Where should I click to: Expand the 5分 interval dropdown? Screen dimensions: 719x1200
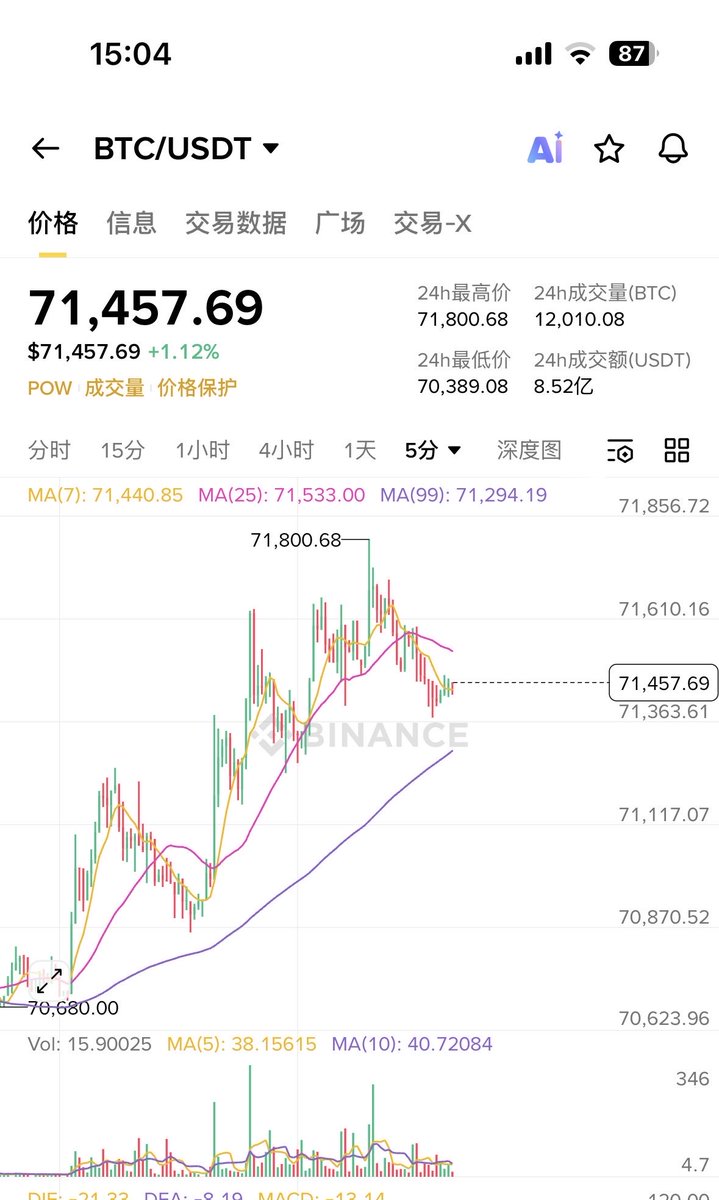click(x=433, y=451)
